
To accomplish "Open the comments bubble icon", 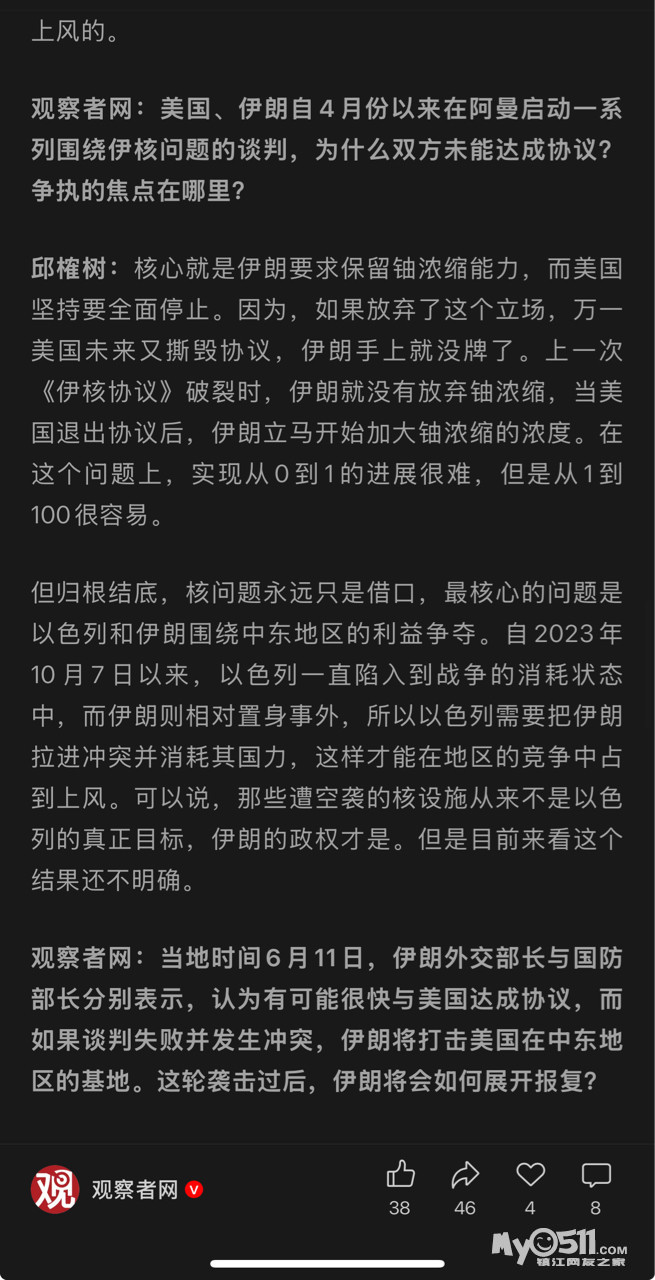I will coord(596,1174).
